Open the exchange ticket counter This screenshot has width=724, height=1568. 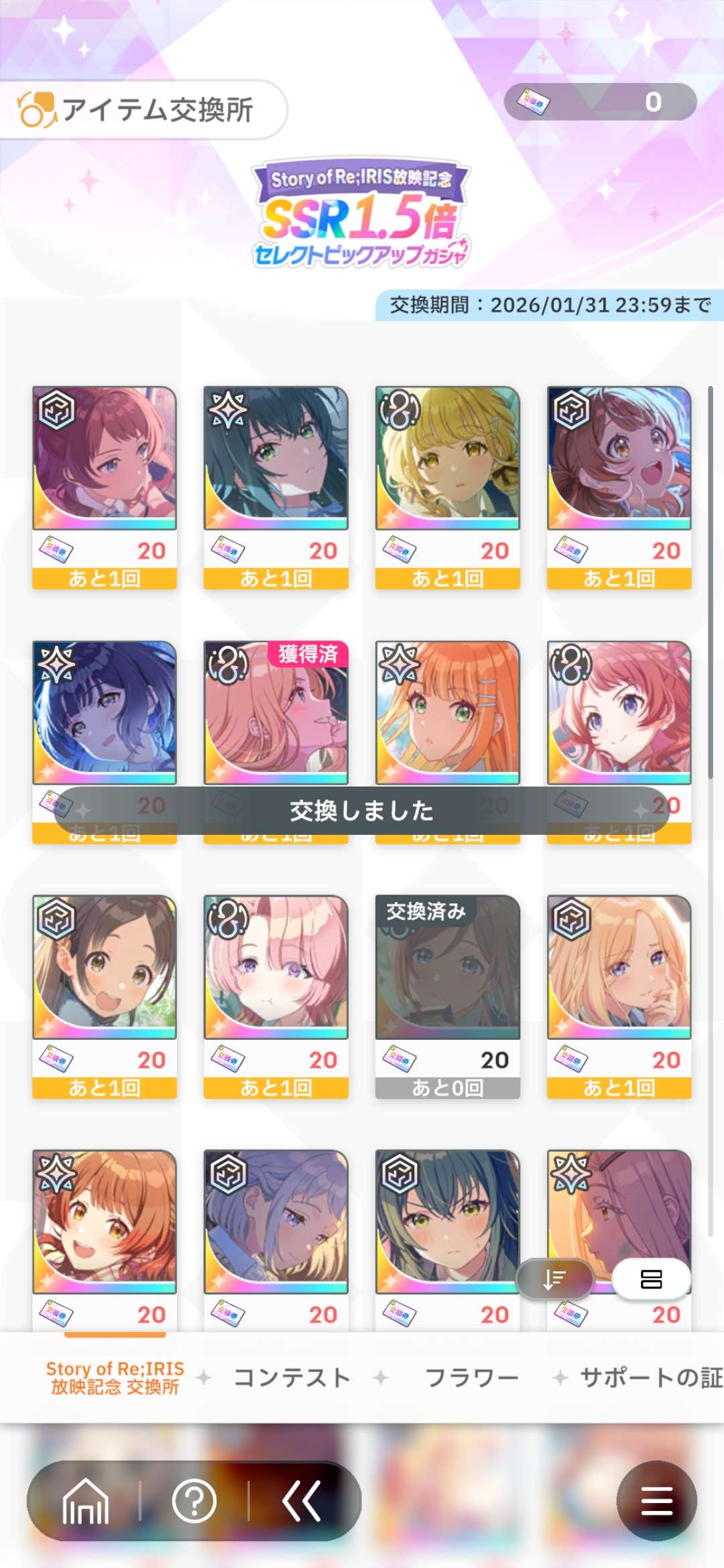click(600, 102)
